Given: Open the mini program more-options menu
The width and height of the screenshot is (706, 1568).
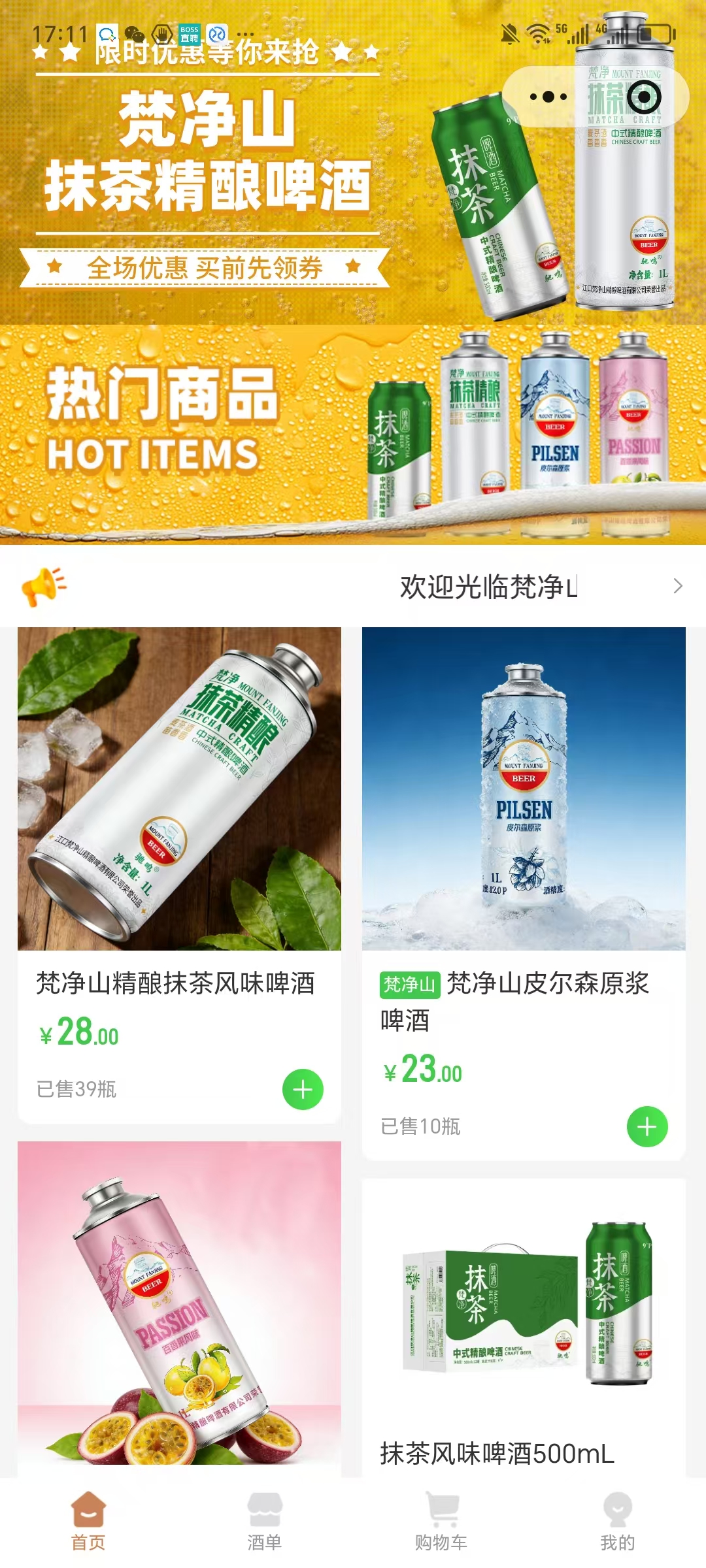Looking at the screenshot, I should click(548, 97).
